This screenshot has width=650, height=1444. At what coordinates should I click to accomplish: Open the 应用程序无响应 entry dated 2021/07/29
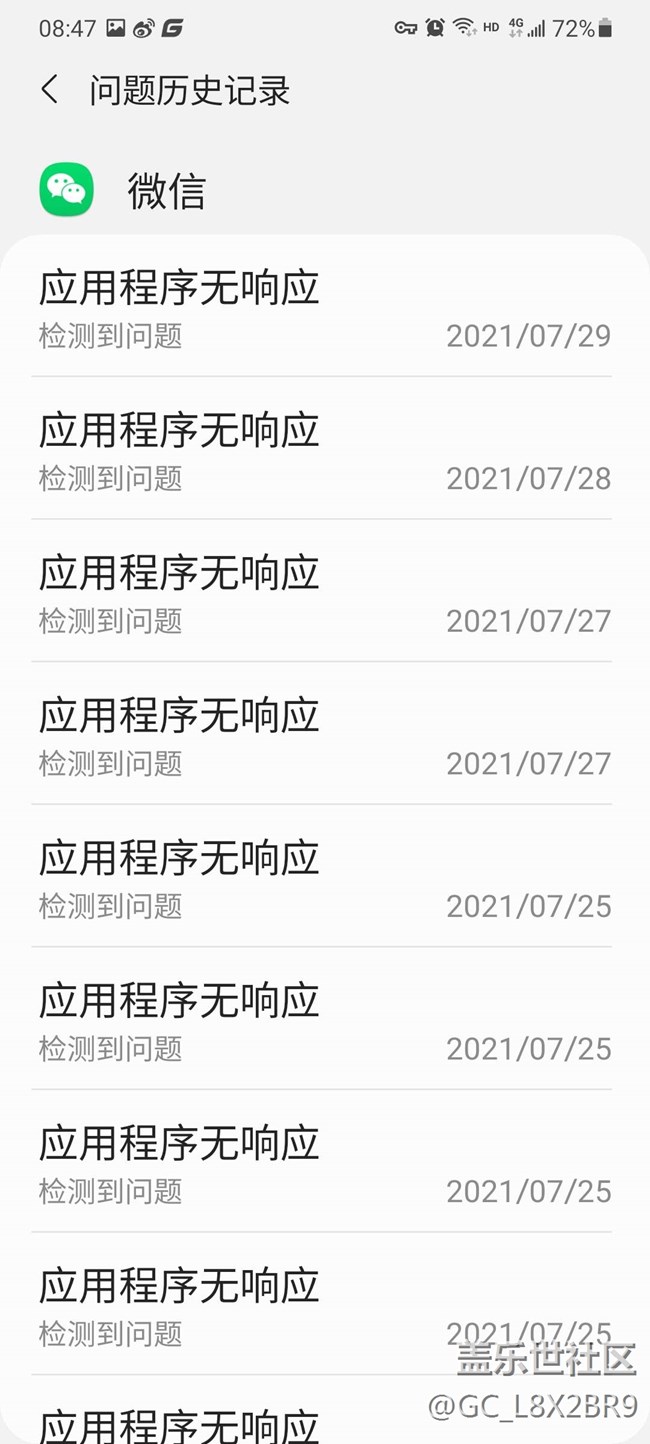point(325,307)
